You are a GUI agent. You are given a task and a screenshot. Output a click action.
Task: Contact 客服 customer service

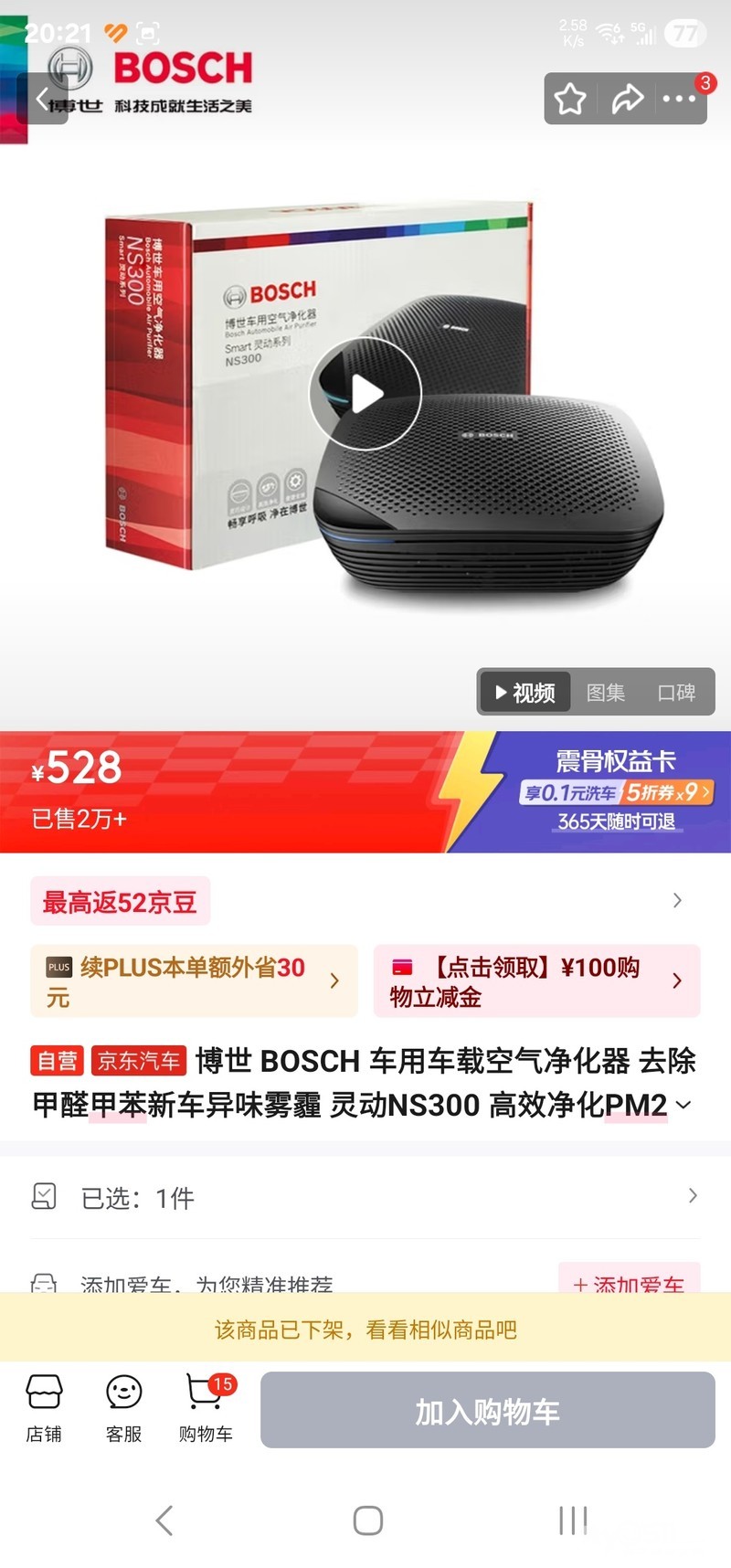click(x=124, y=1407)
